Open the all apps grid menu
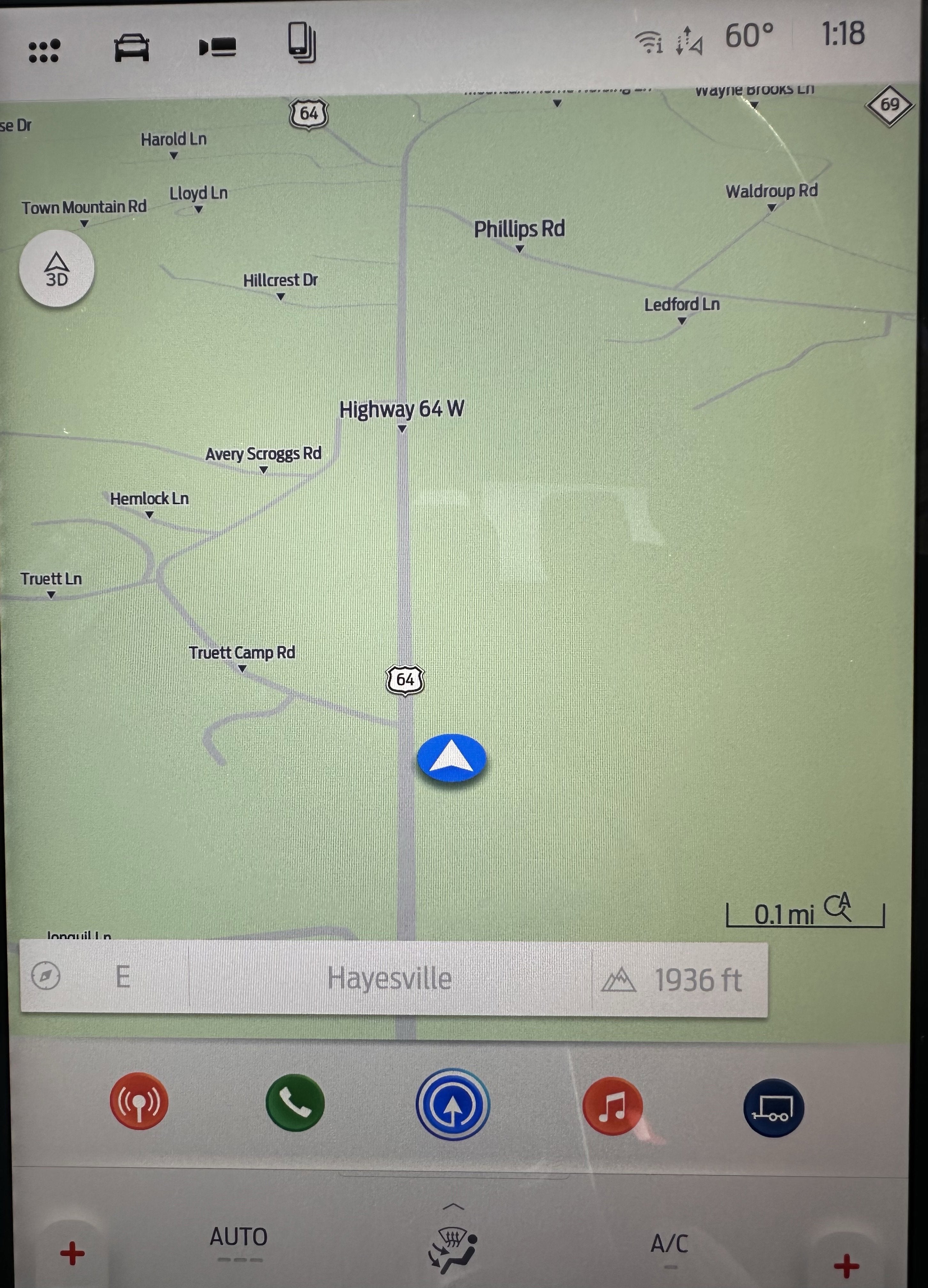 pos(44,50)
